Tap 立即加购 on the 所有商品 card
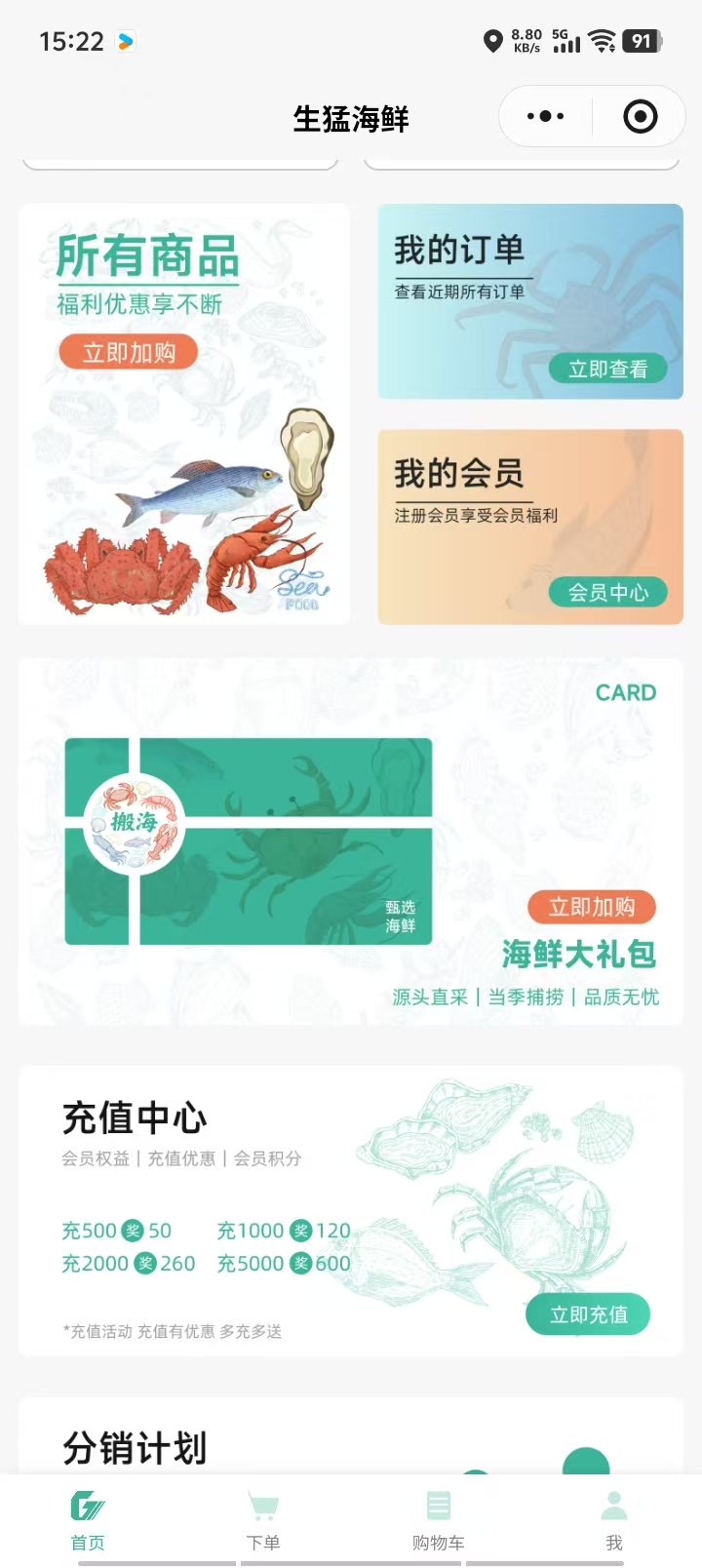 click(129, 352)
